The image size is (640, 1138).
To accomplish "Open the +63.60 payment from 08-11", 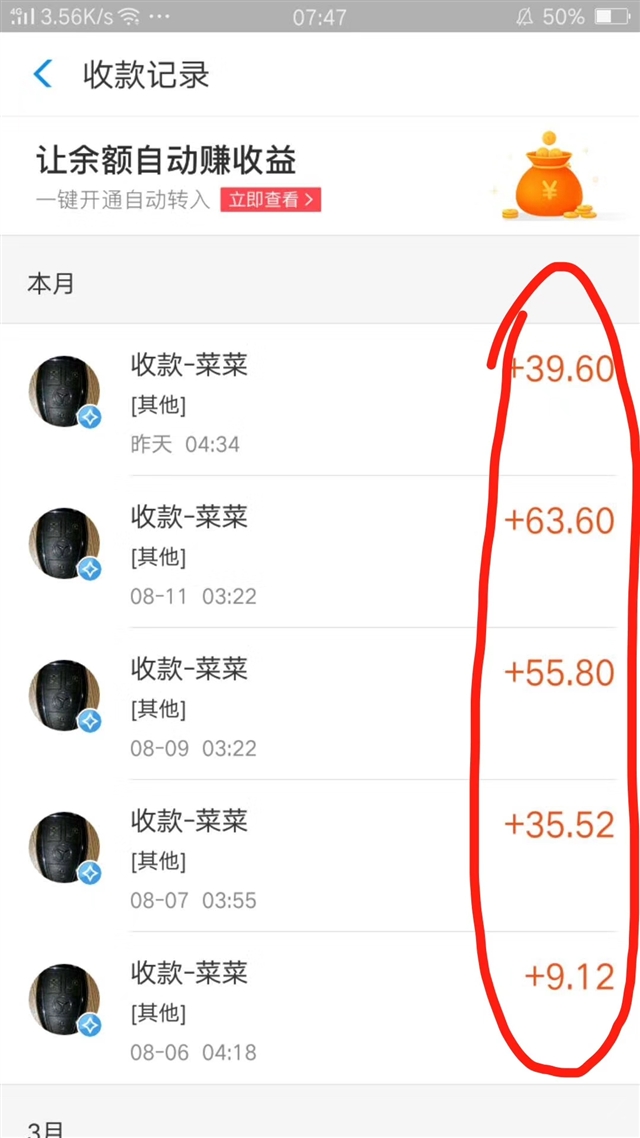I will 320,552.
